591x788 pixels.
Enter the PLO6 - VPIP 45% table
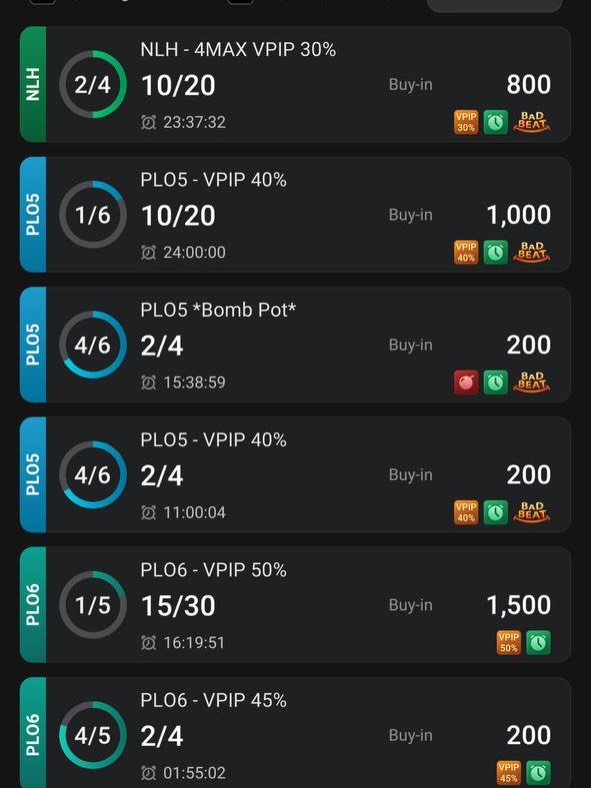[x=296, y=733]
